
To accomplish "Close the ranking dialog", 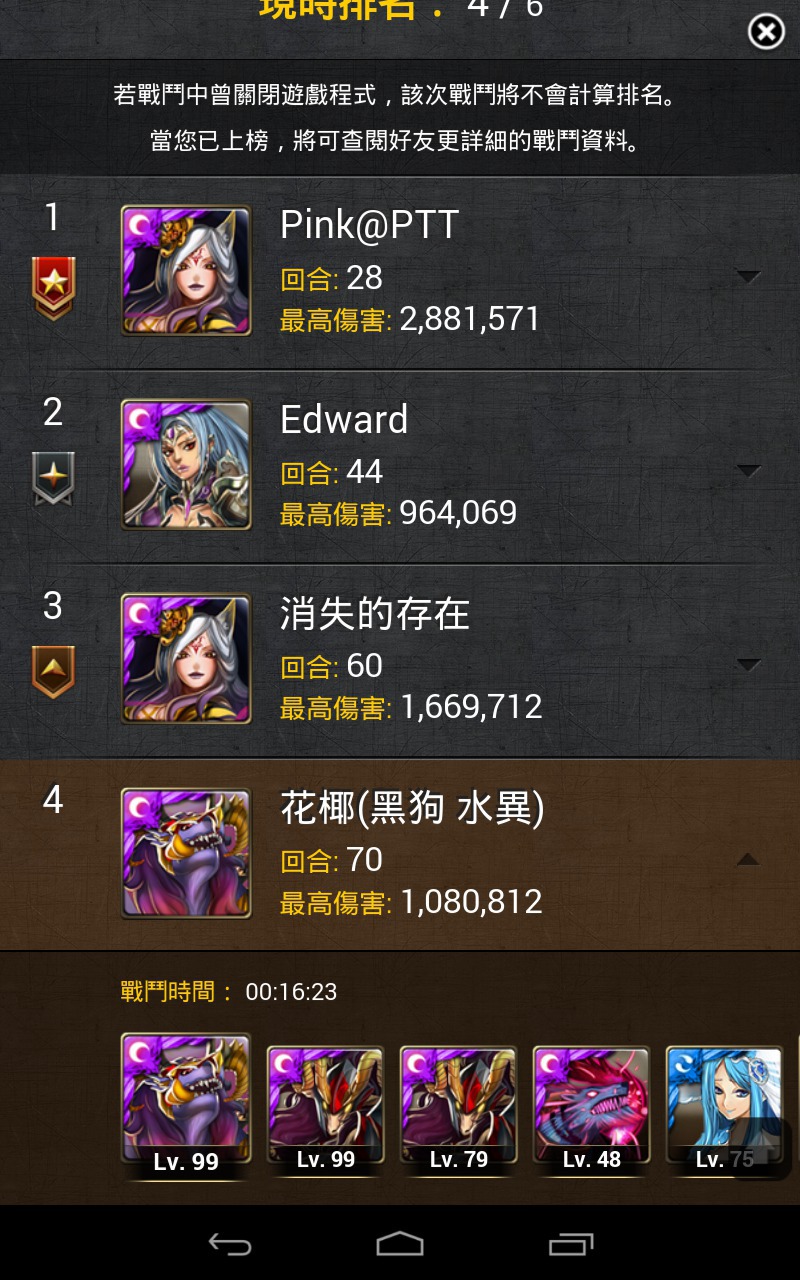I will 766,33.
